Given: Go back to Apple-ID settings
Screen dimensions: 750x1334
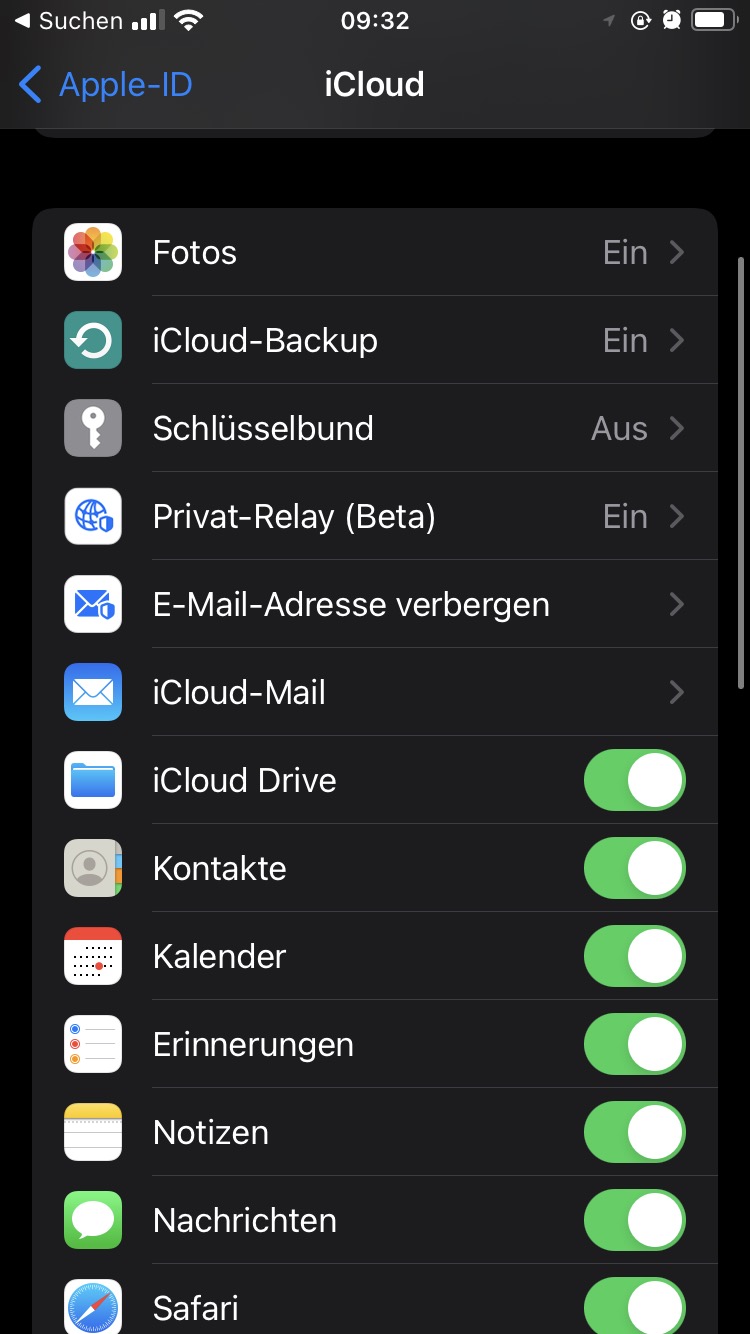Looking at the screenshot, I should pyautogui.click(x=106, y=85).
